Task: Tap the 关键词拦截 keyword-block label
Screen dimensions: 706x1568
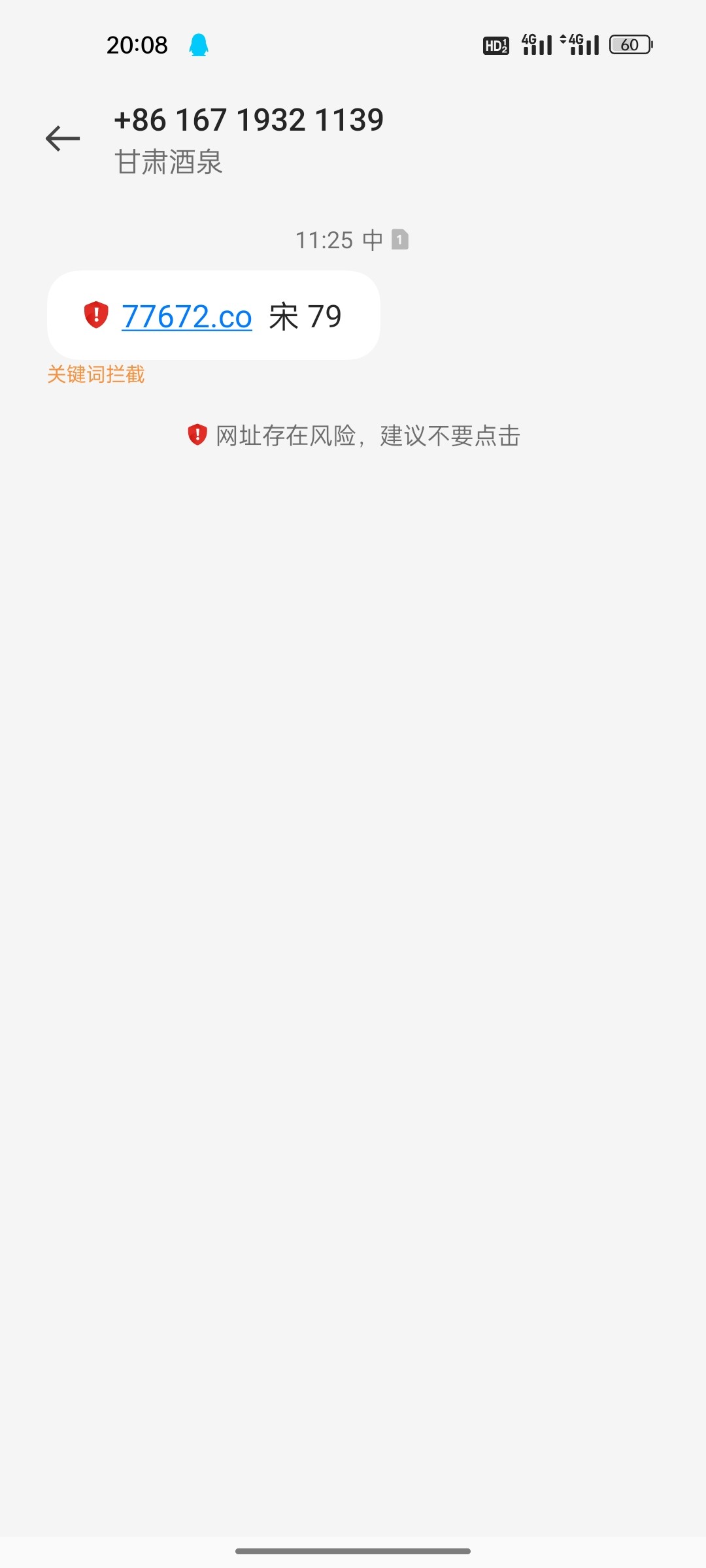Action: (95, 374)
